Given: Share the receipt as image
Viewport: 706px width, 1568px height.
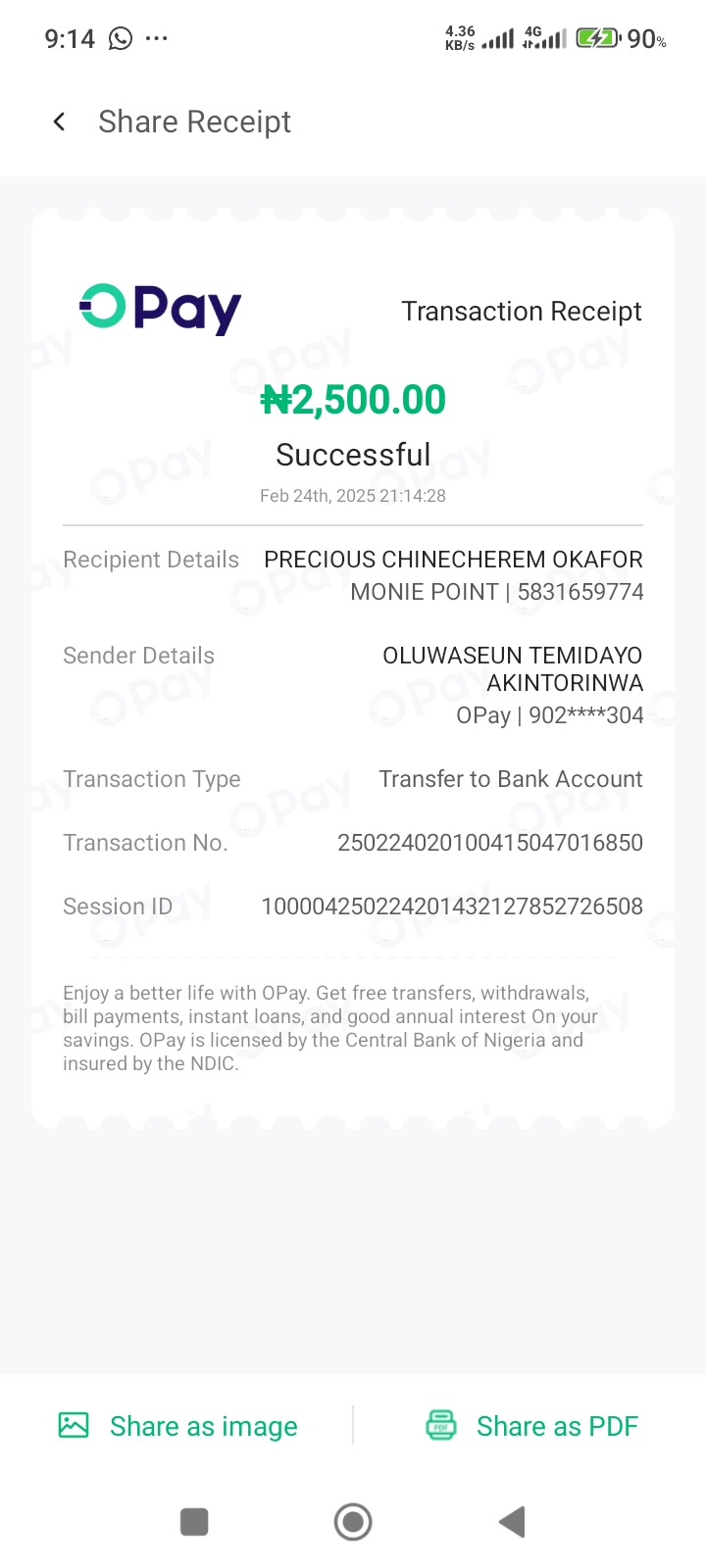Looking at the screenshot, I should coord(178,1426).
